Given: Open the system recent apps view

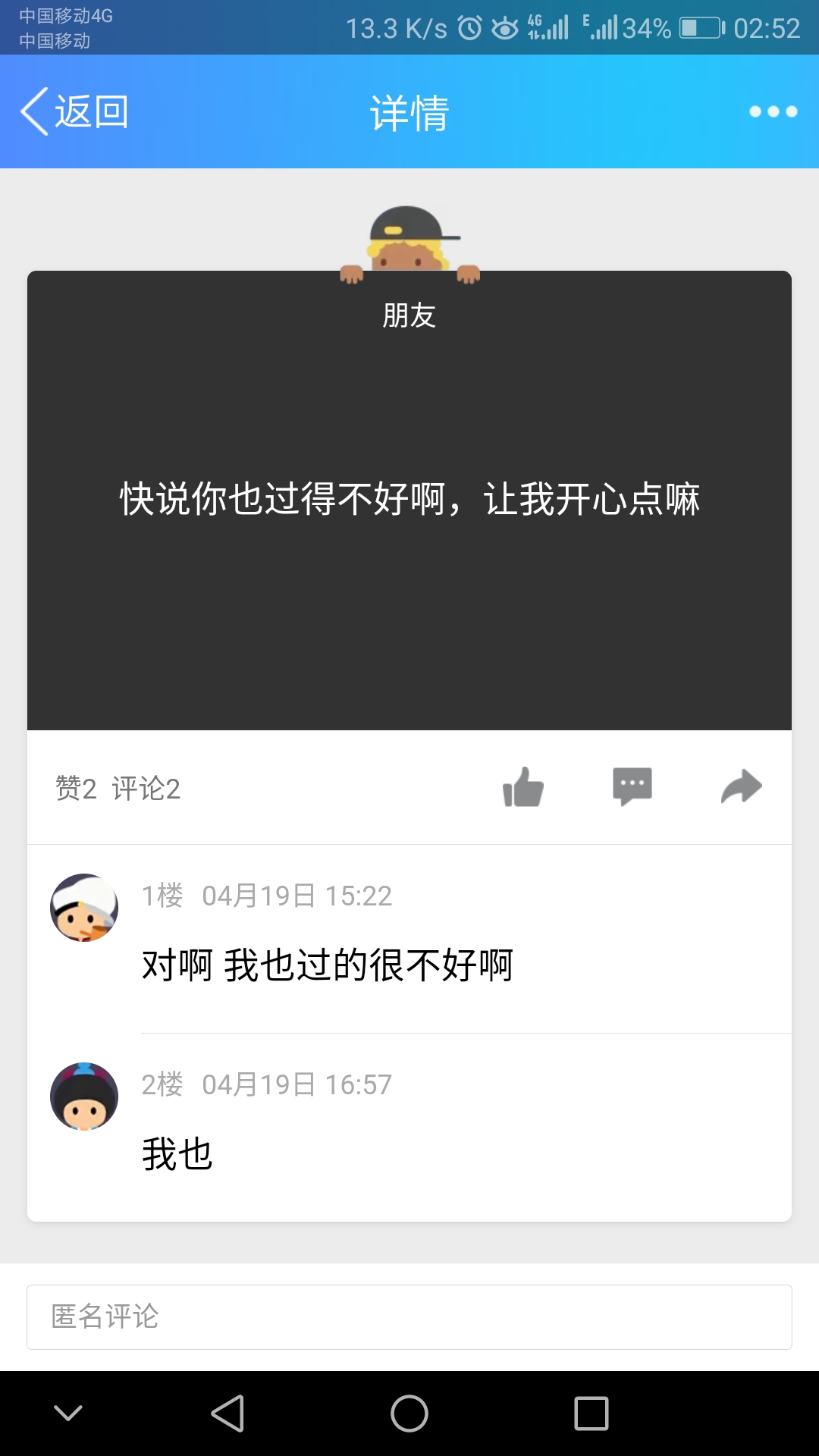Looking at the screenshot, I should (591, 1414).
